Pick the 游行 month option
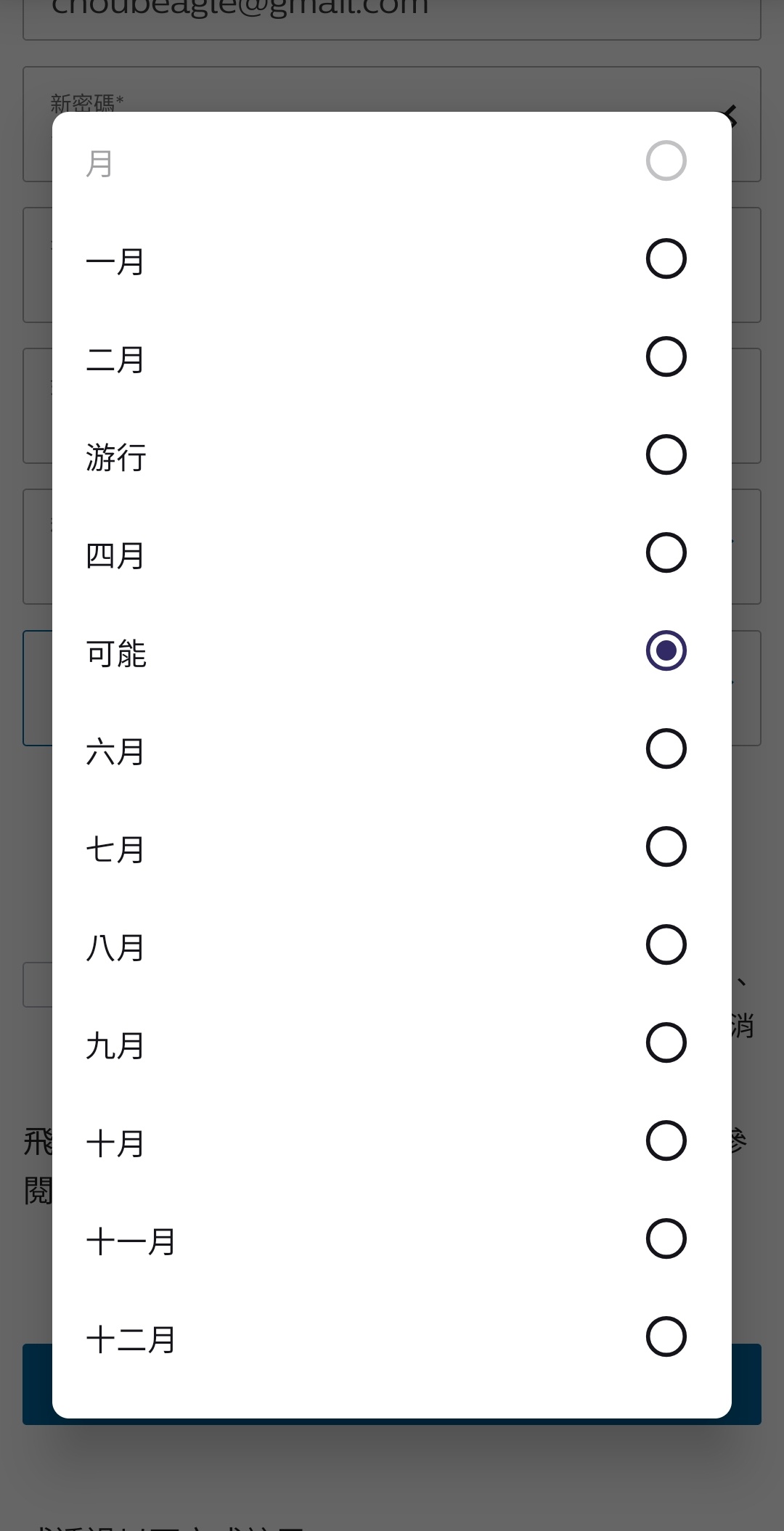Viewport: 784px width, 1531px height. 392,455
